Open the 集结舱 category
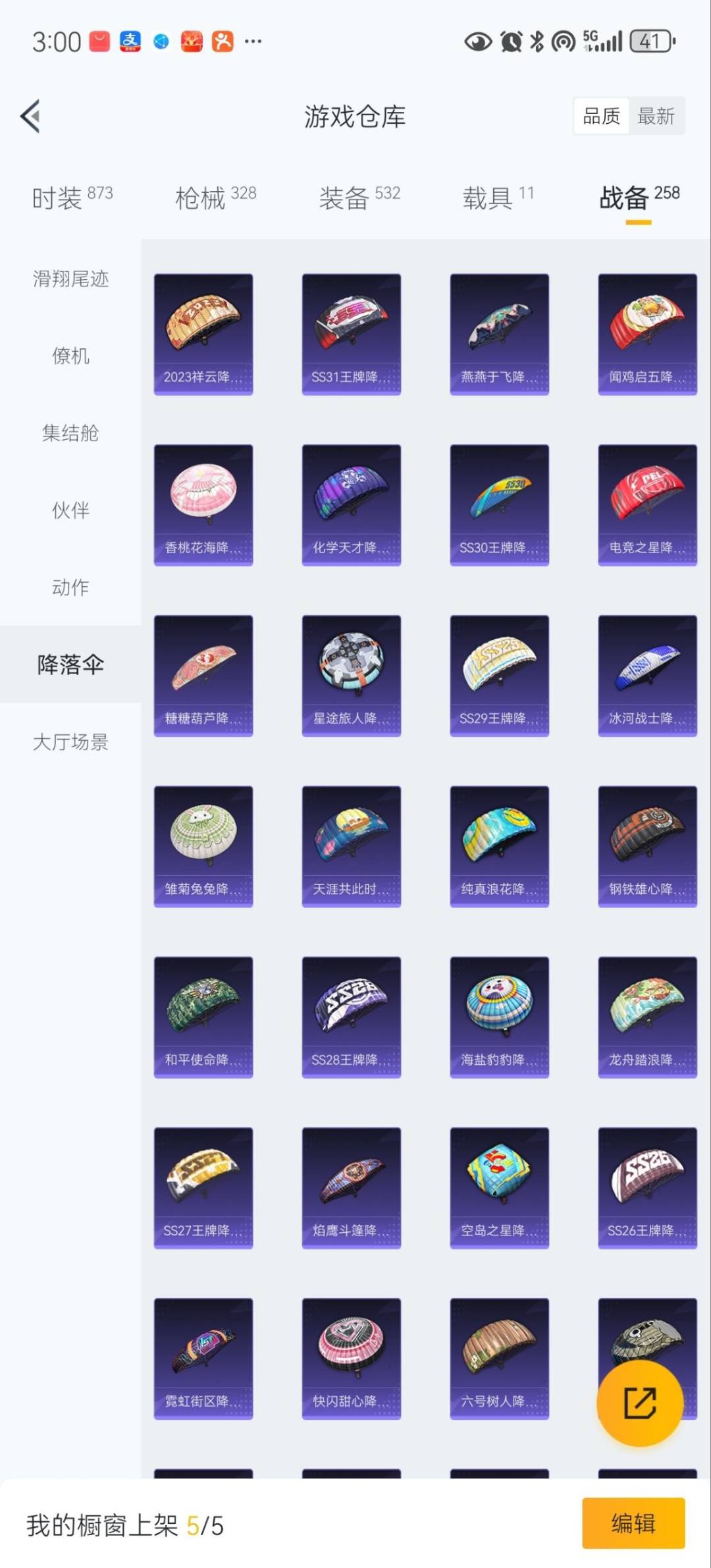 coord(70,433)
